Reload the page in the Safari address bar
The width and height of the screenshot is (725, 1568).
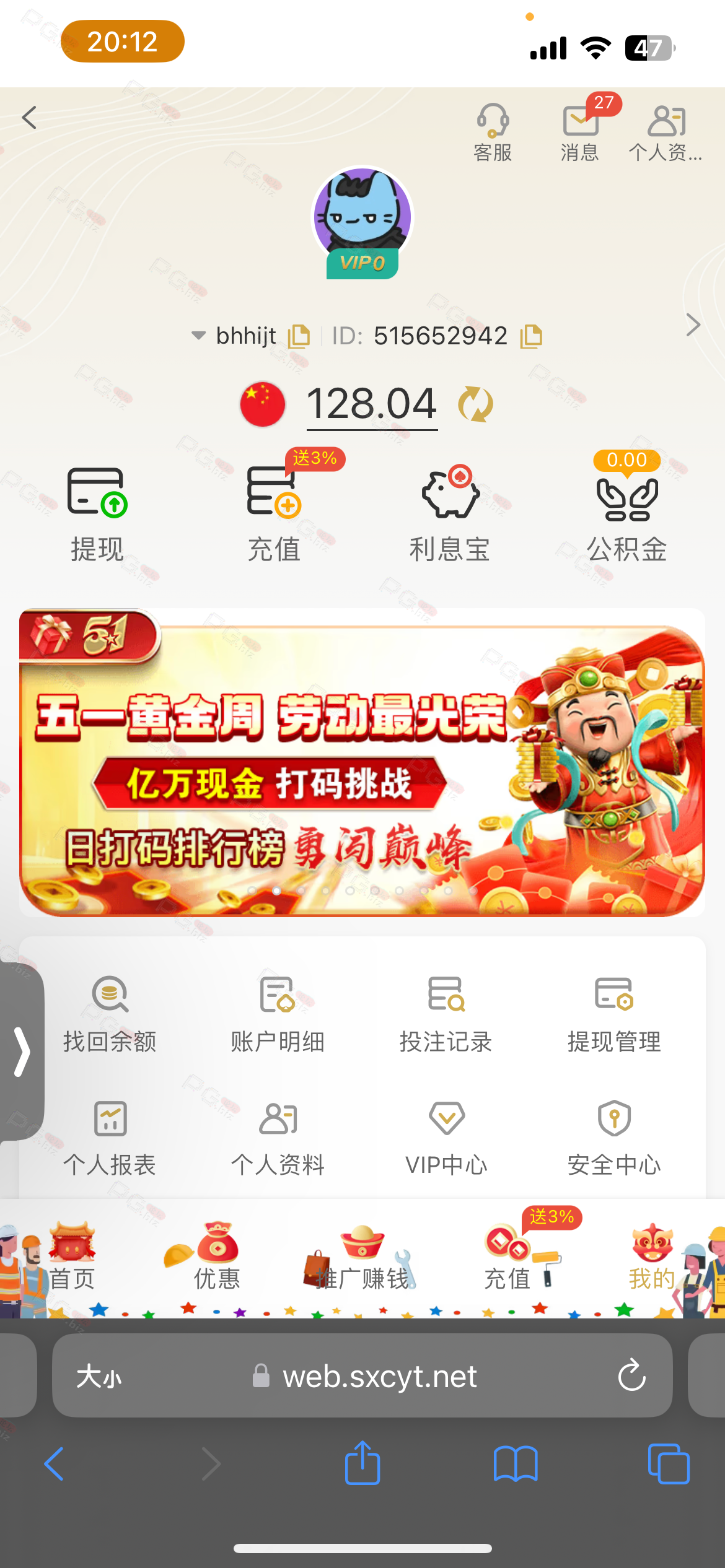click(632, 1375)
